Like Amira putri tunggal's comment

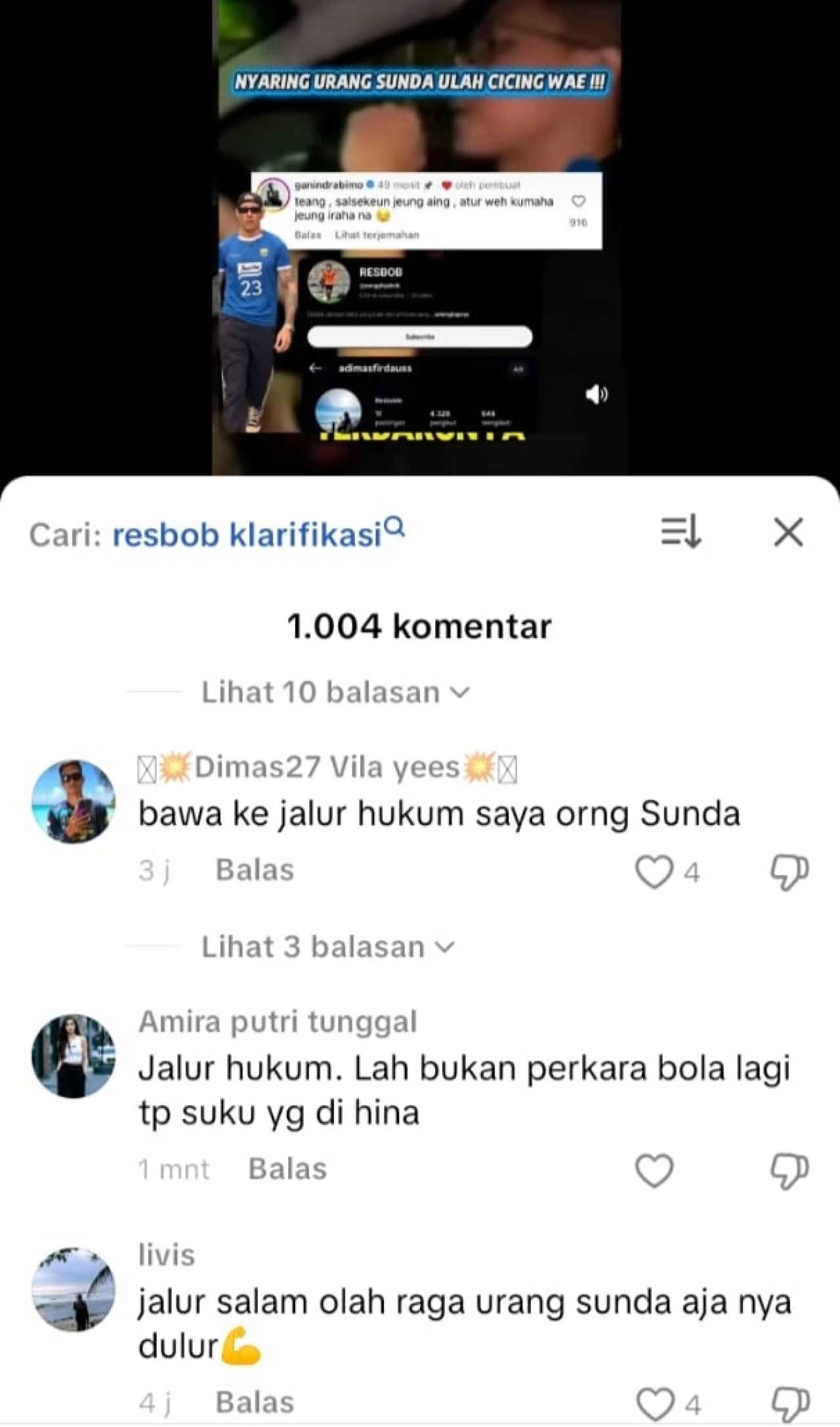(654, 1171)
